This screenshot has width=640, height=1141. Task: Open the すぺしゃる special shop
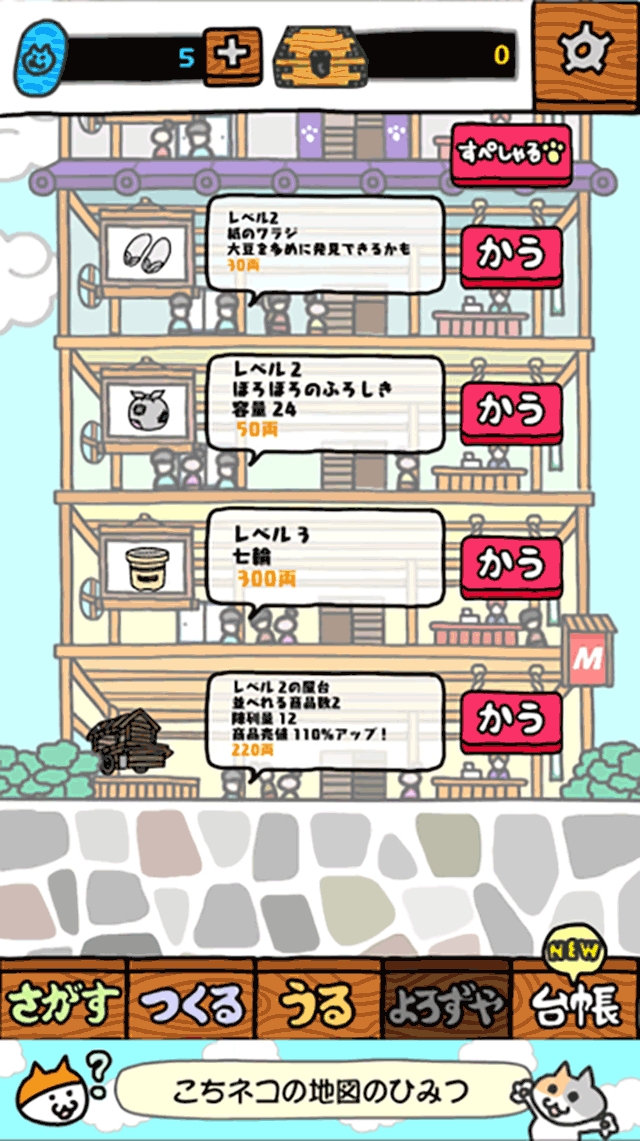511,154
